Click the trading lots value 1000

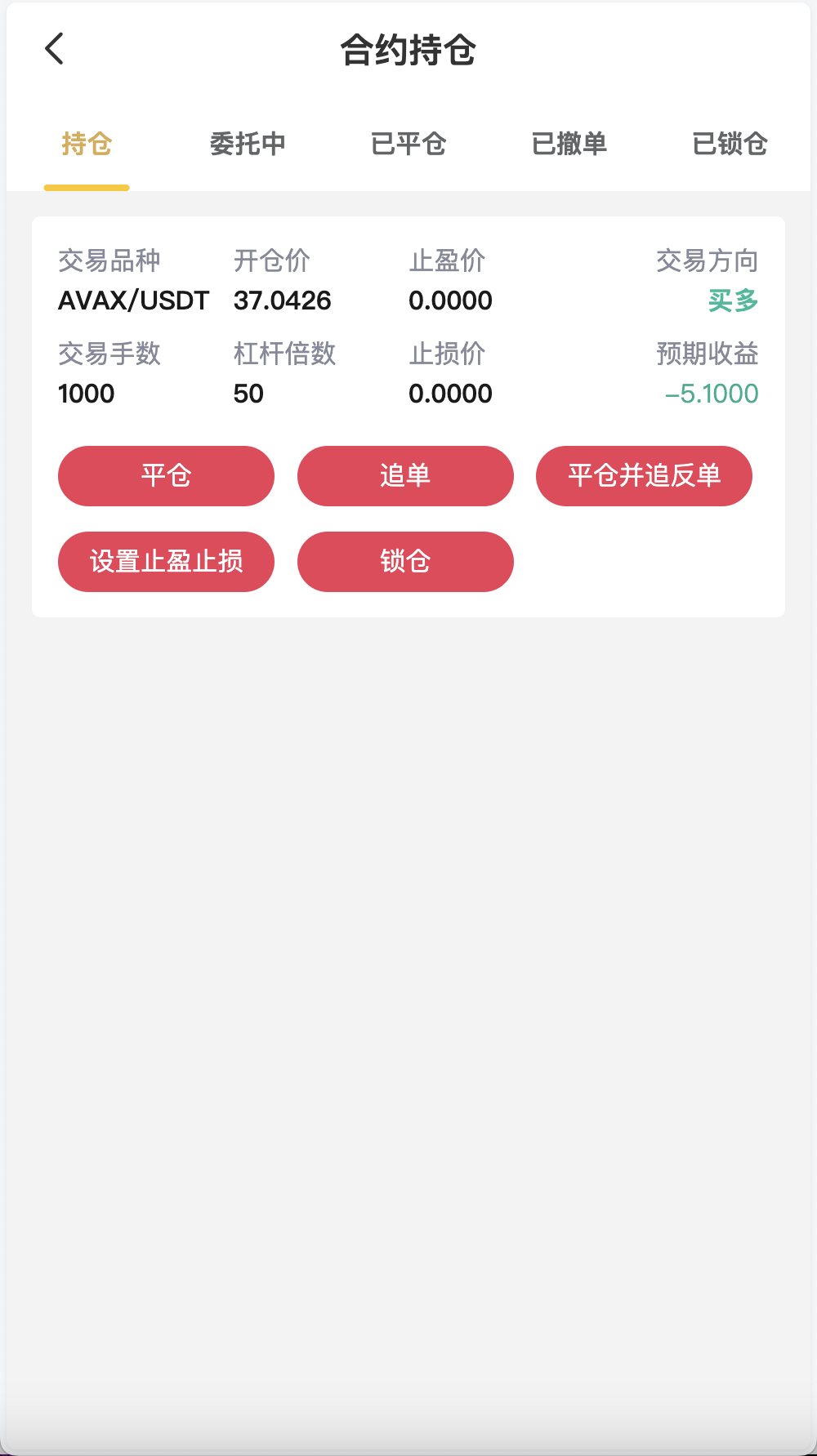(x=86, y=394)
